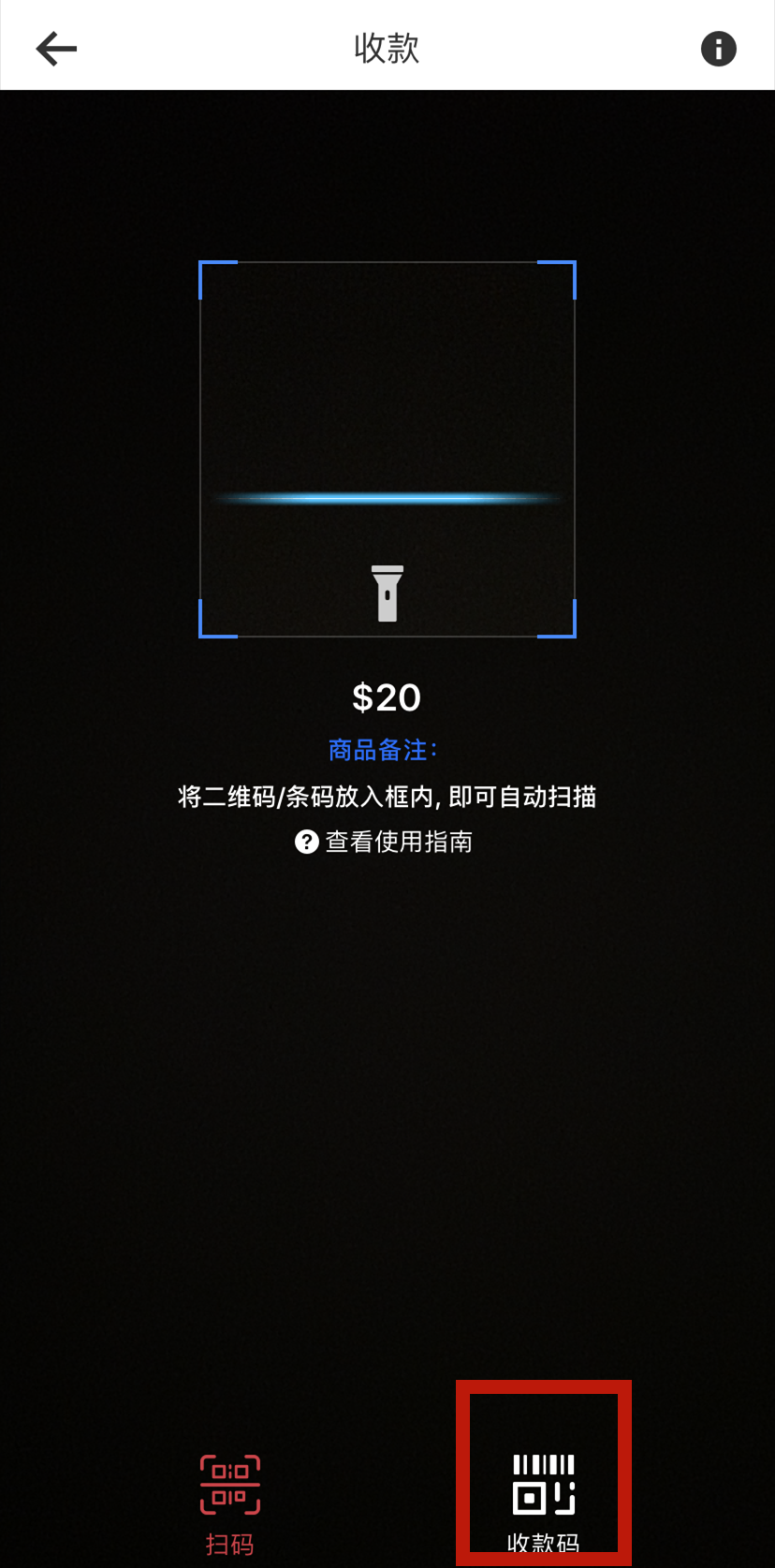Switch to the 扫码 tab
The image size is (775, 1568).
tap(230, 1502)
